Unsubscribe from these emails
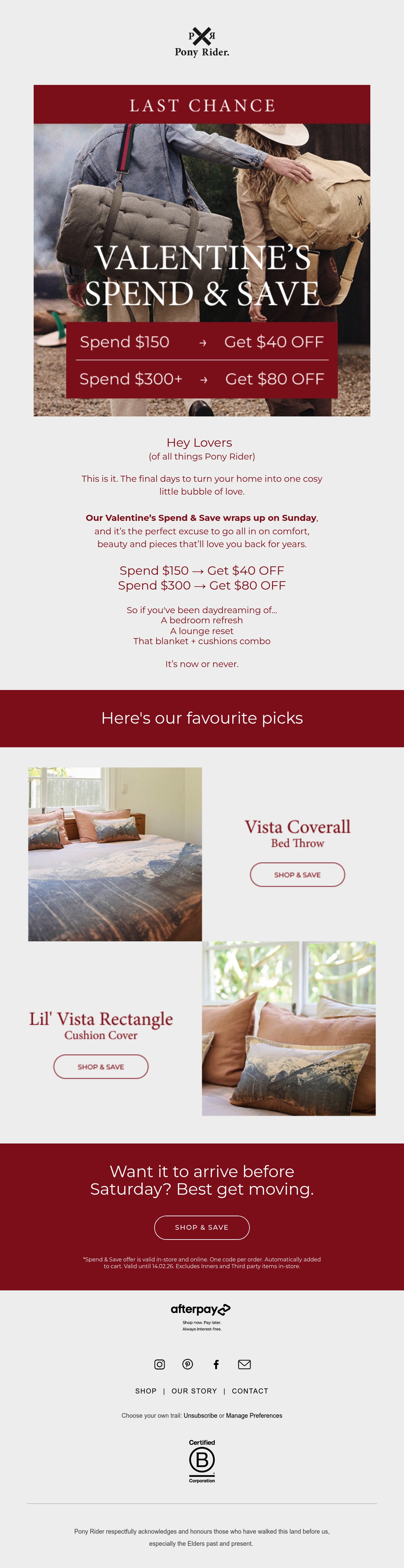This screenshot has width=404, height=1568. click(200, 1415)
